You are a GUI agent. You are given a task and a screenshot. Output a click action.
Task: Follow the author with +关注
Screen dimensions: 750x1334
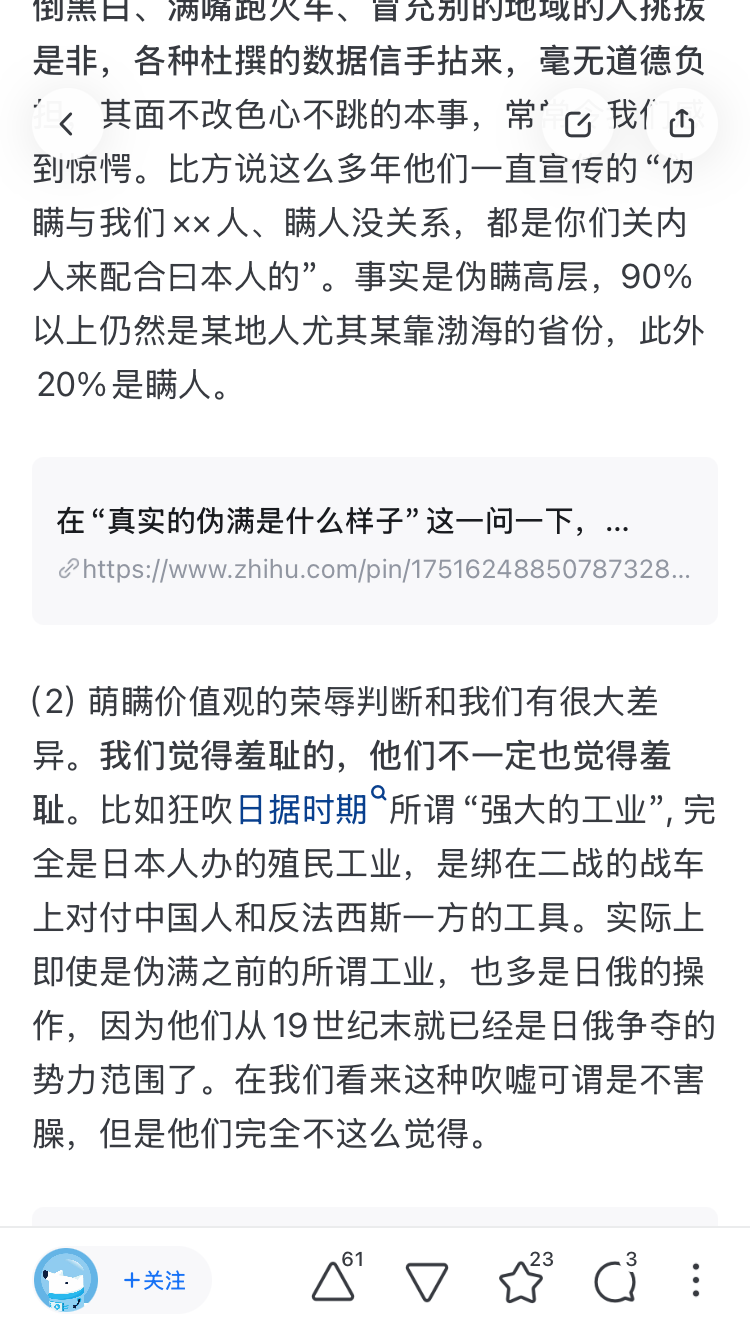click(x=154, y=1280)
